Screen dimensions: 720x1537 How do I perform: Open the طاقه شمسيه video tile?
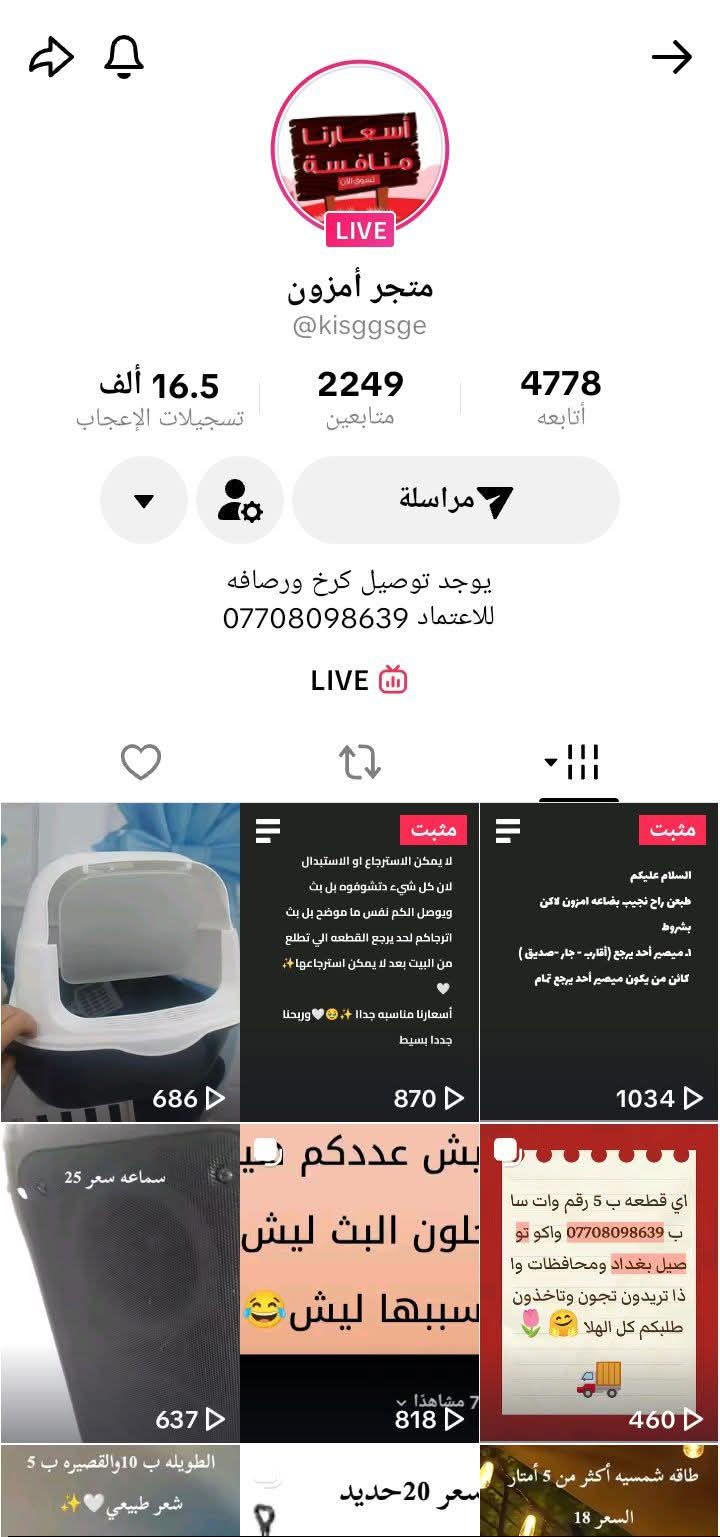tap(599, 1491)
